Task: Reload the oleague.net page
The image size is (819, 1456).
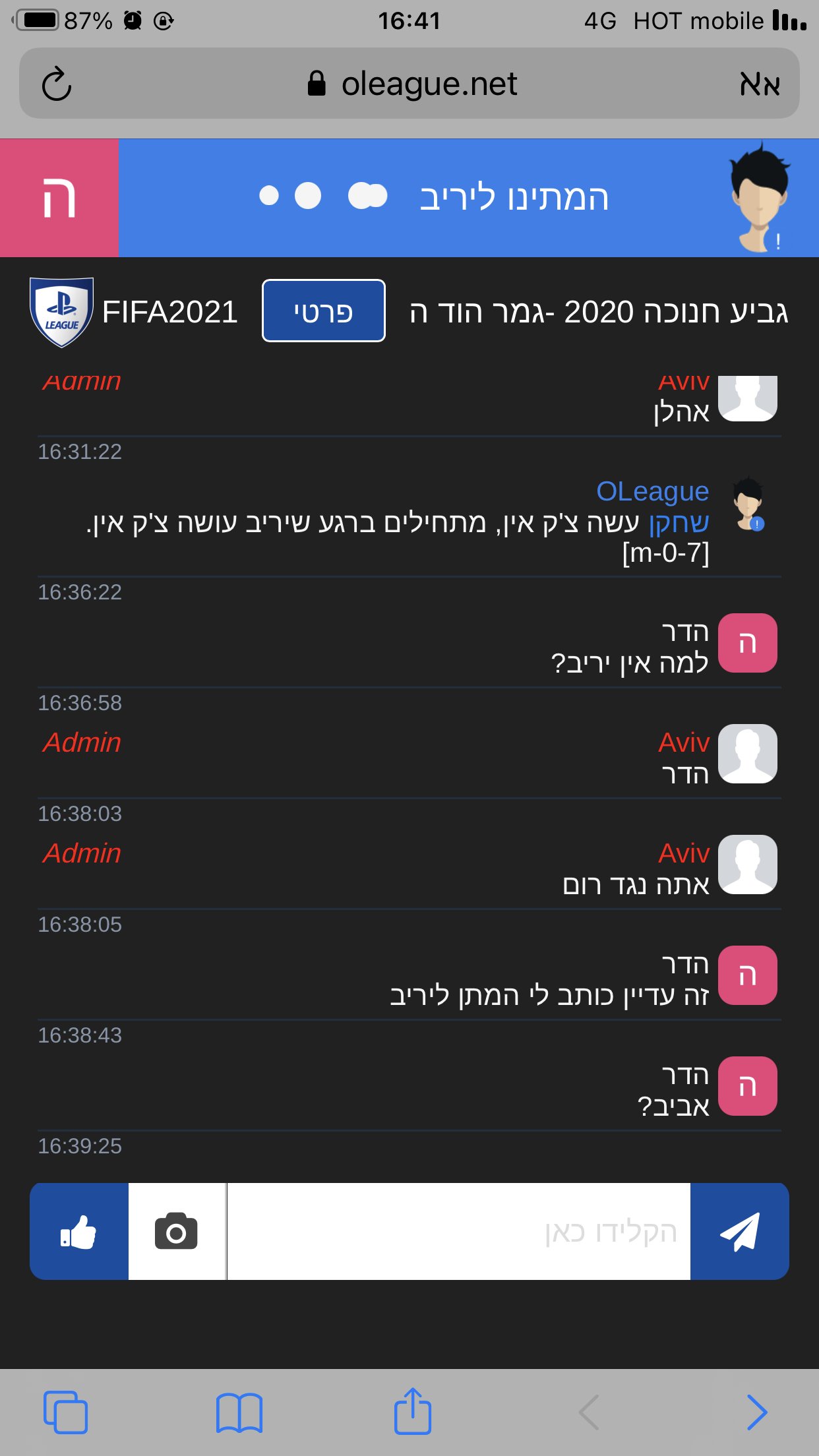Action: [57, 84]
